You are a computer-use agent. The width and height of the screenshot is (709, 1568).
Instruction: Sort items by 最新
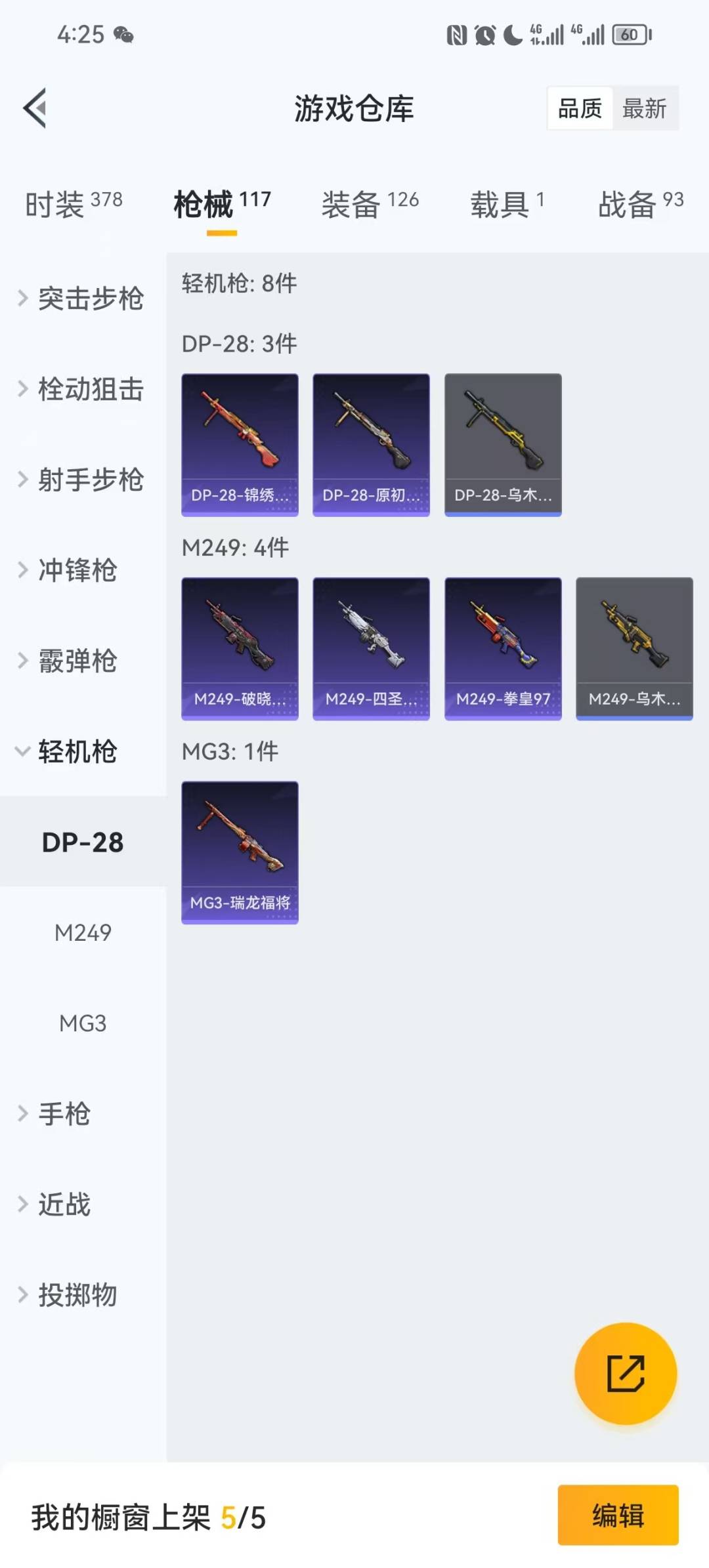coord(645,109)
